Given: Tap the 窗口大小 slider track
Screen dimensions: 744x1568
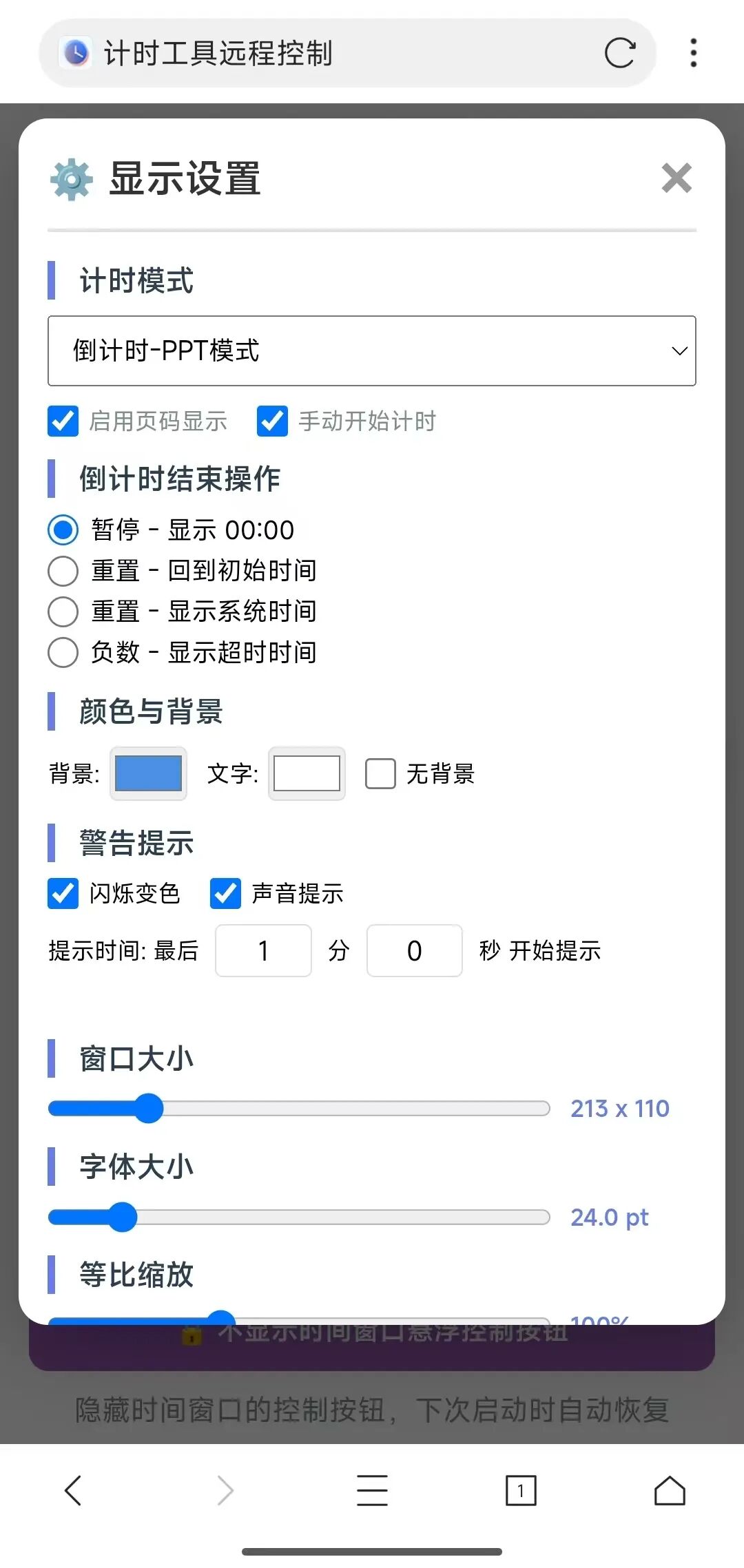Looking at the screenshot, I should pyautogui.click(x=299, y=1109).
